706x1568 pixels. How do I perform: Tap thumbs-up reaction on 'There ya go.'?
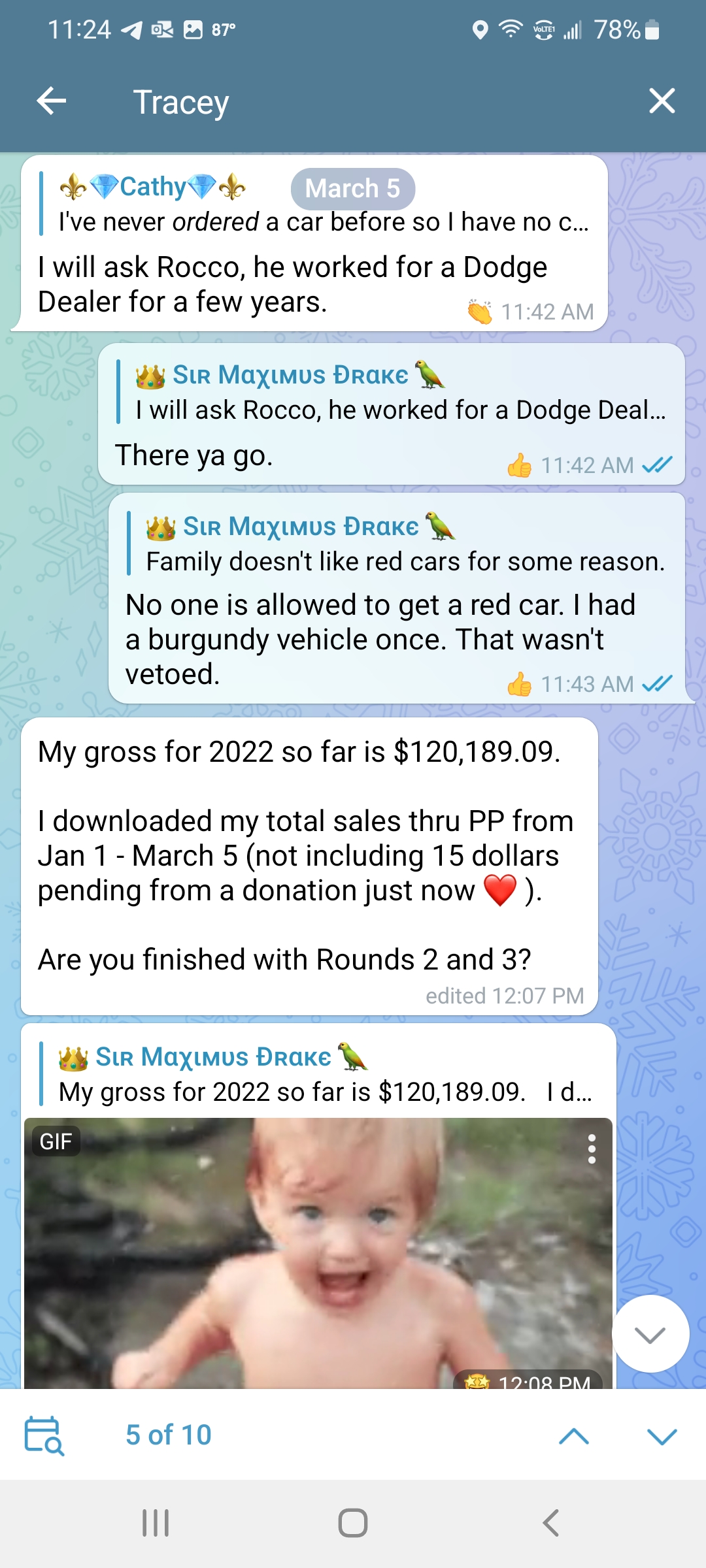(x=520, y=466)
